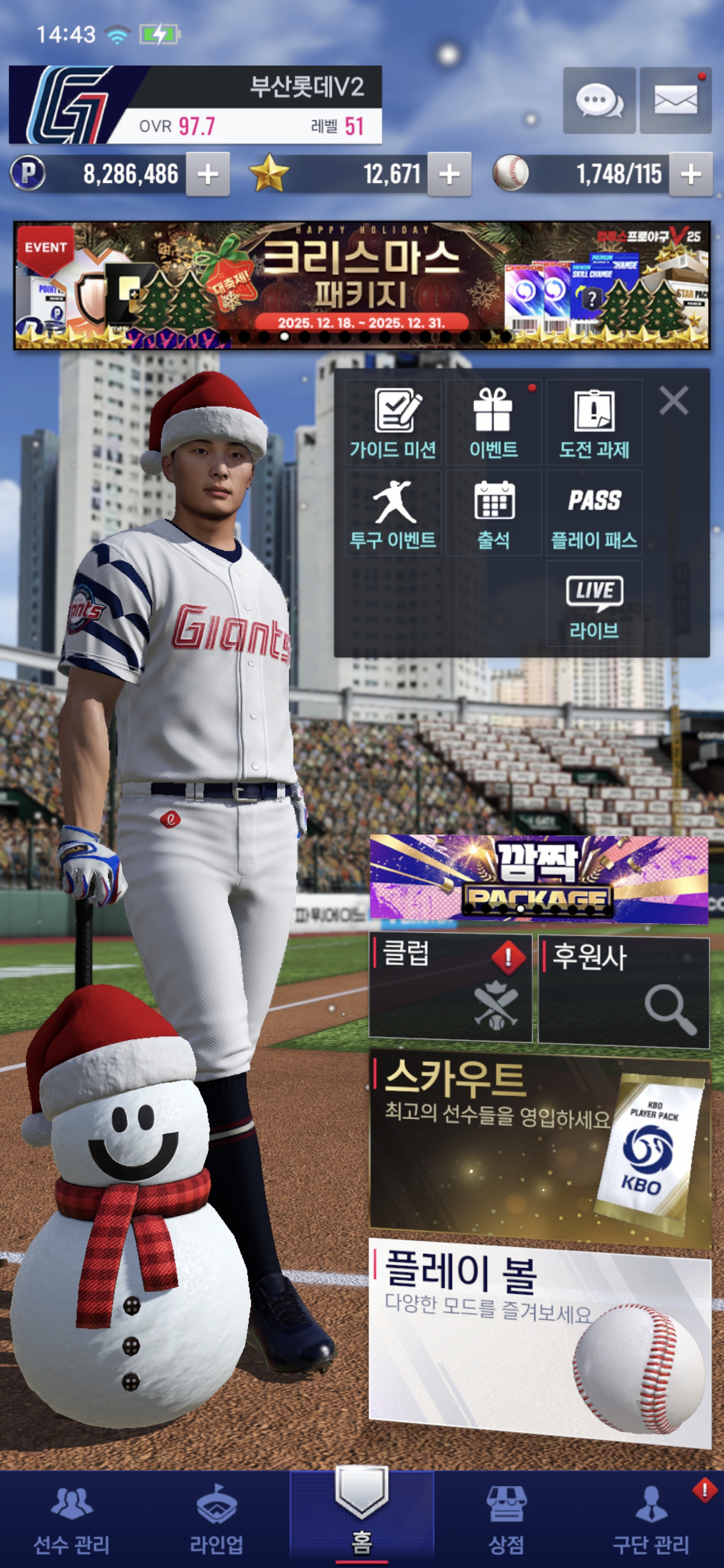This screenshot has width=724, height=1568.
Task: Check 출석 calendar
Action: tap(493, 513)
